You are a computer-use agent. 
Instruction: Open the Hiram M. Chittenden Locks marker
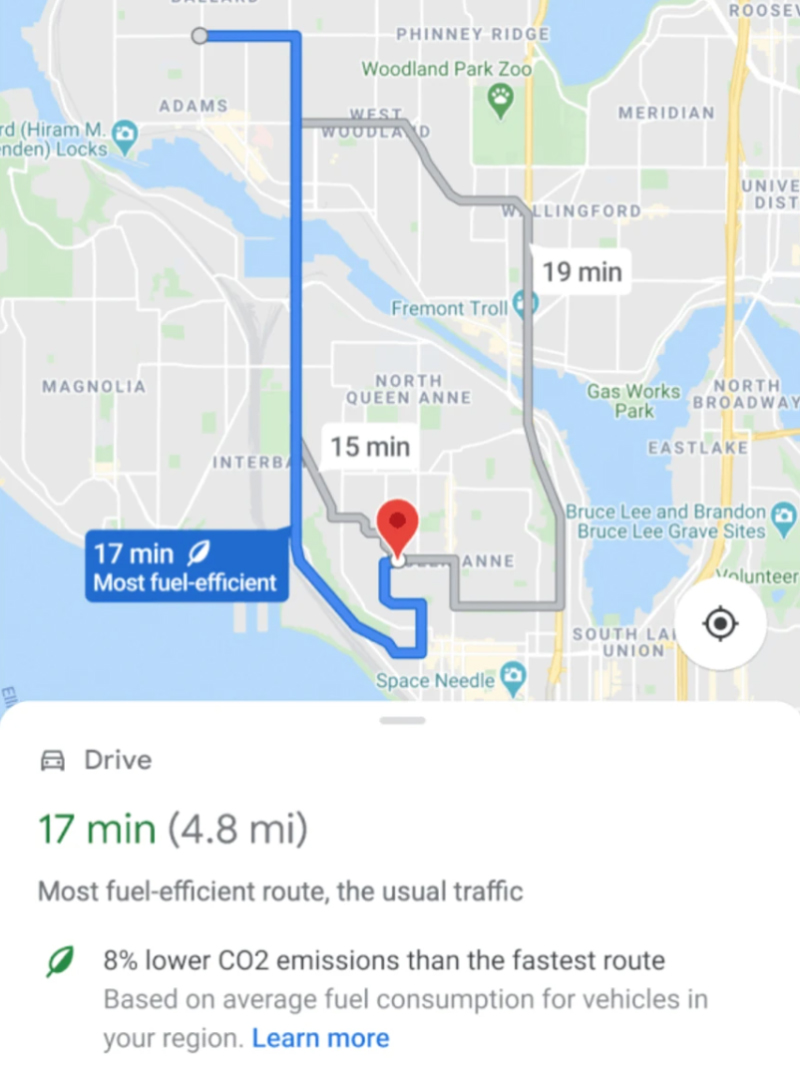(125, 134)
